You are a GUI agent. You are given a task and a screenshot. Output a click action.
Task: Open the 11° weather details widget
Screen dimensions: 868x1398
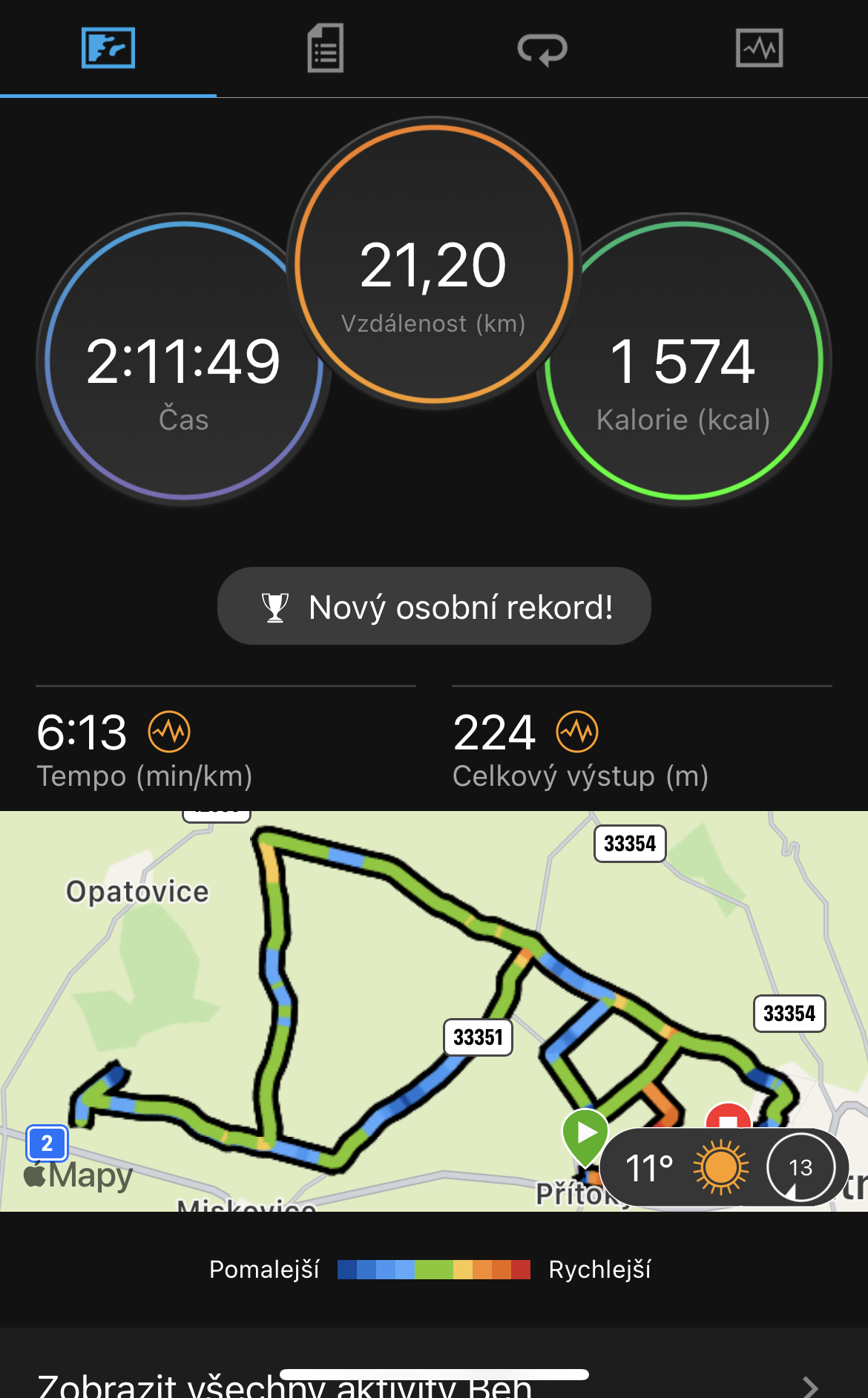click(x=724, y=1167)
